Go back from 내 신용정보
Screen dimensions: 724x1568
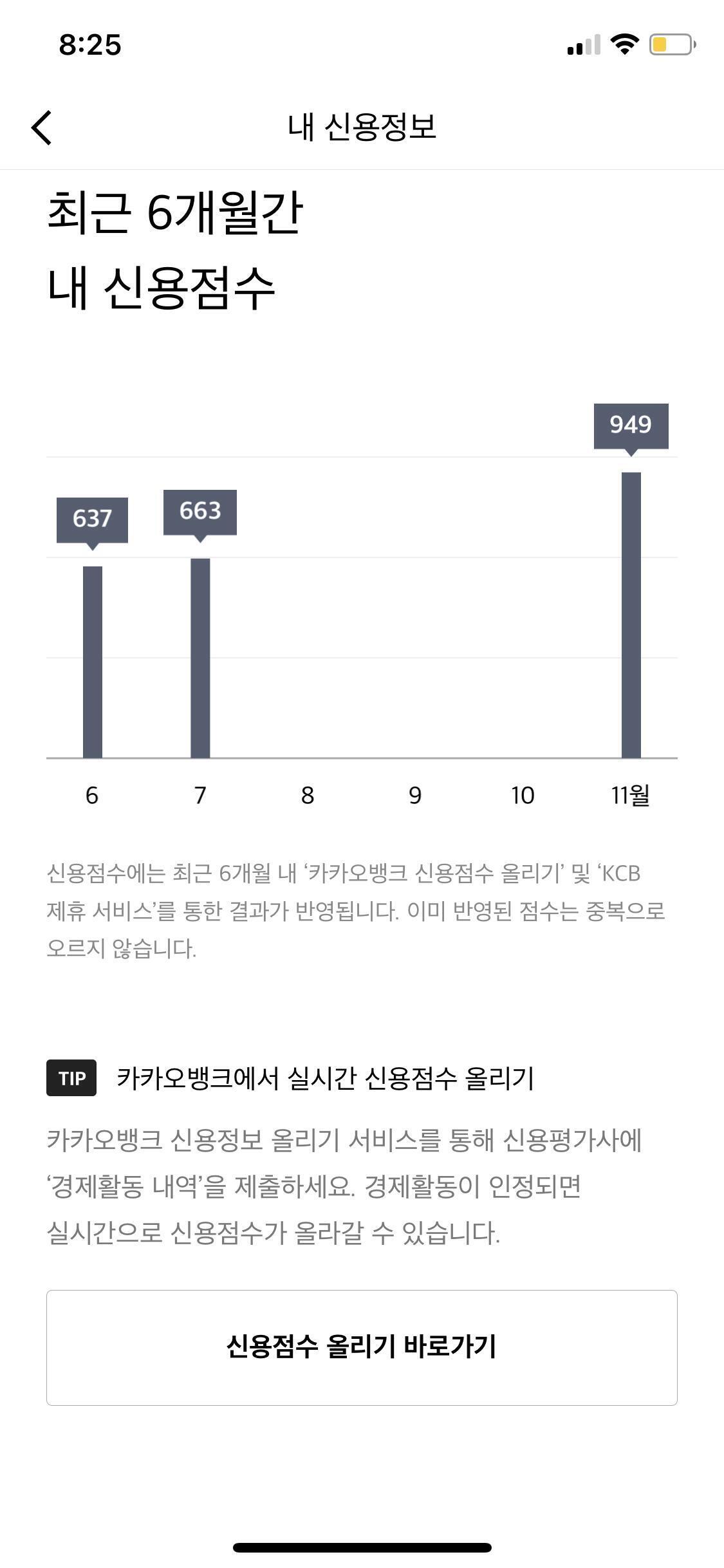coord(42,127)
